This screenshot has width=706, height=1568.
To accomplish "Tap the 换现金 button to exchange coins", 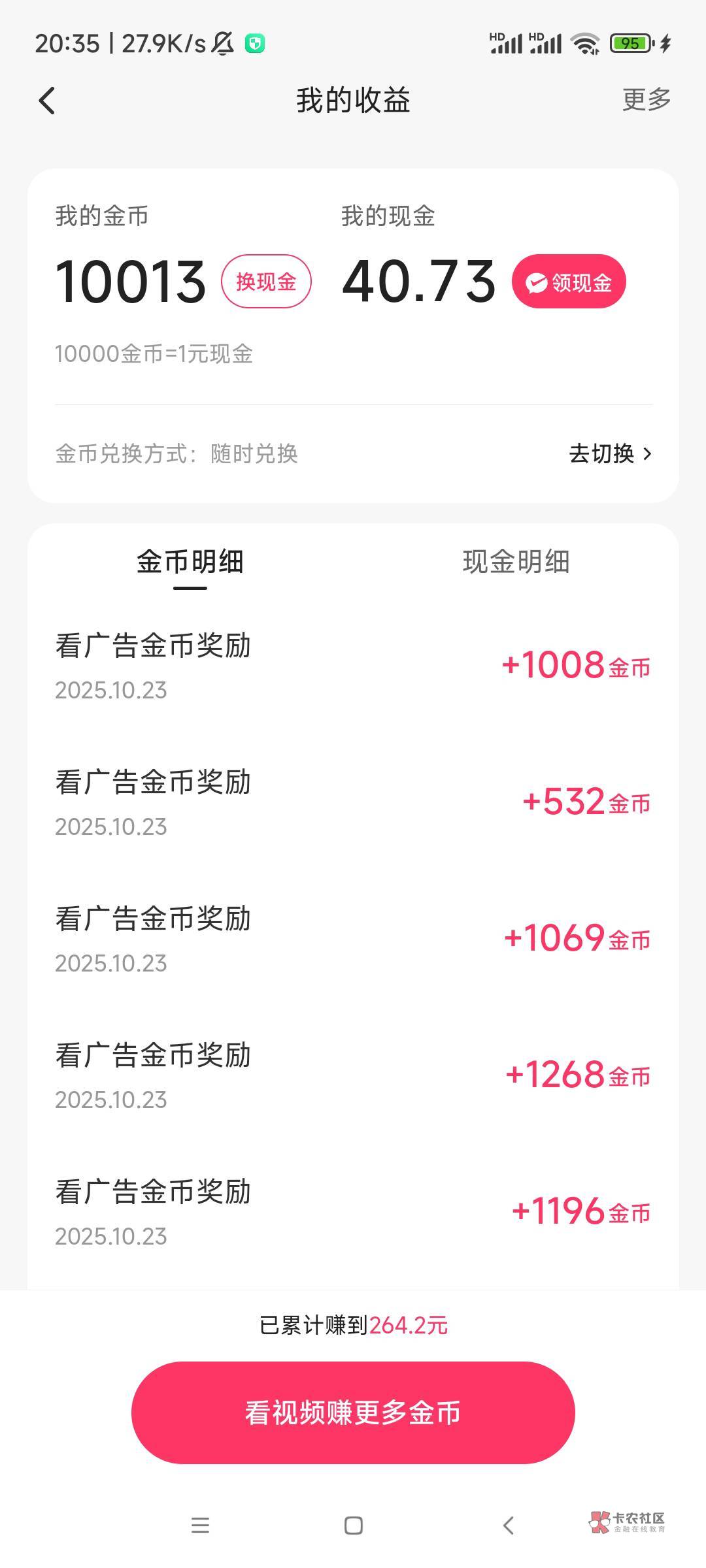I will 266,282.
